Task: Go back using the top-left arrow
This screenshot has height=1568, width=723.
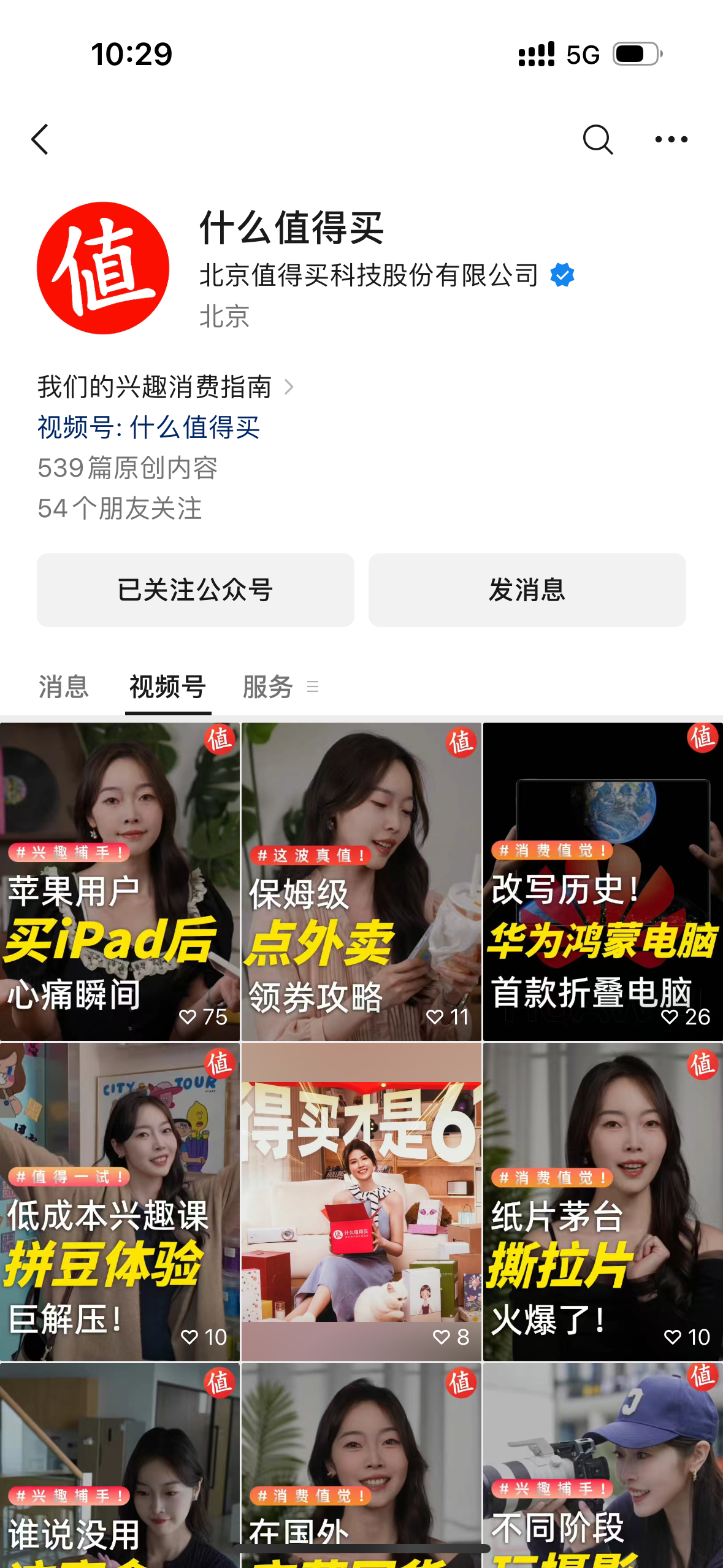Action: point(40,139)
